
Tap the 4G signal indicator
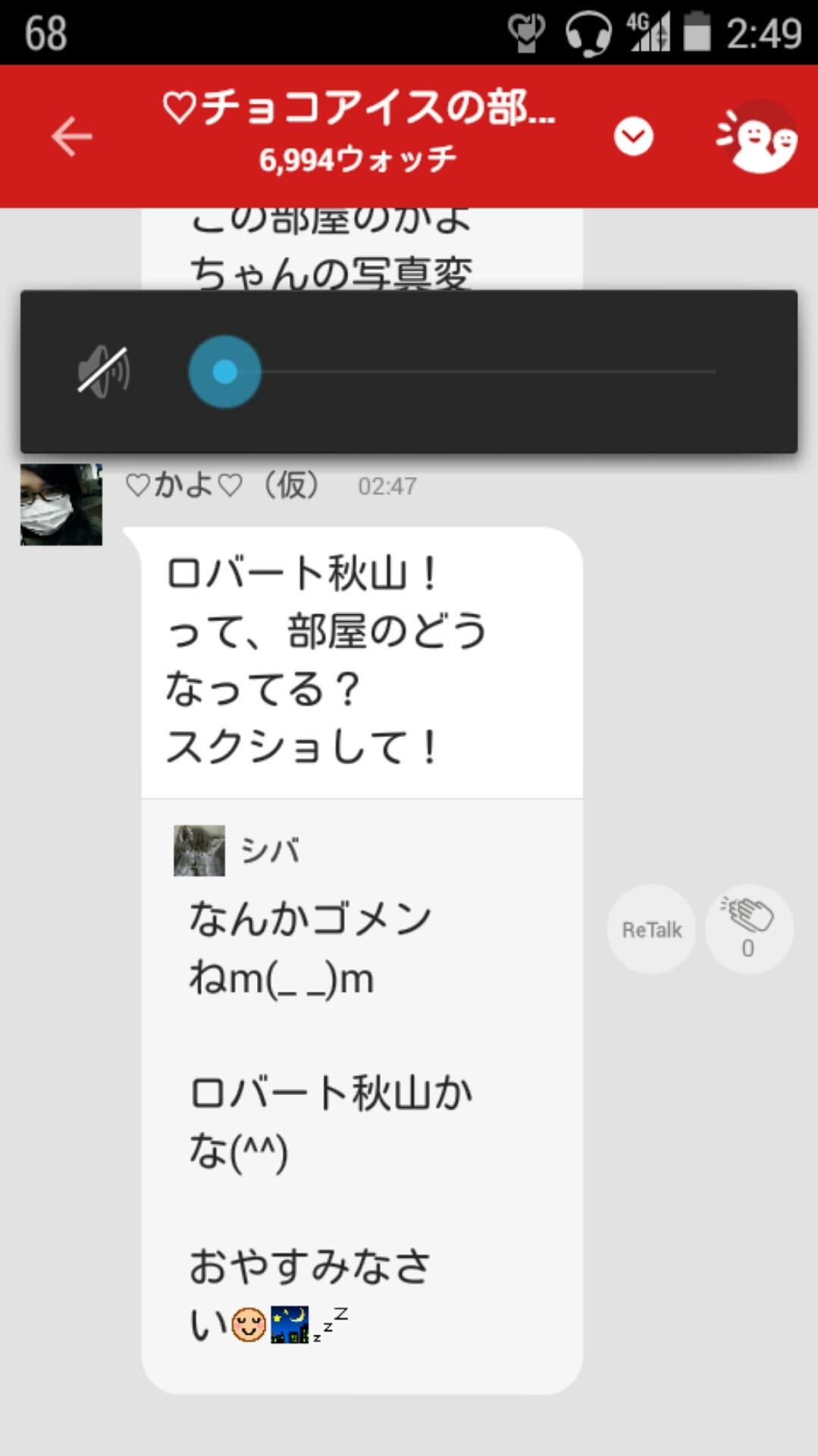(x=648, y=30)
